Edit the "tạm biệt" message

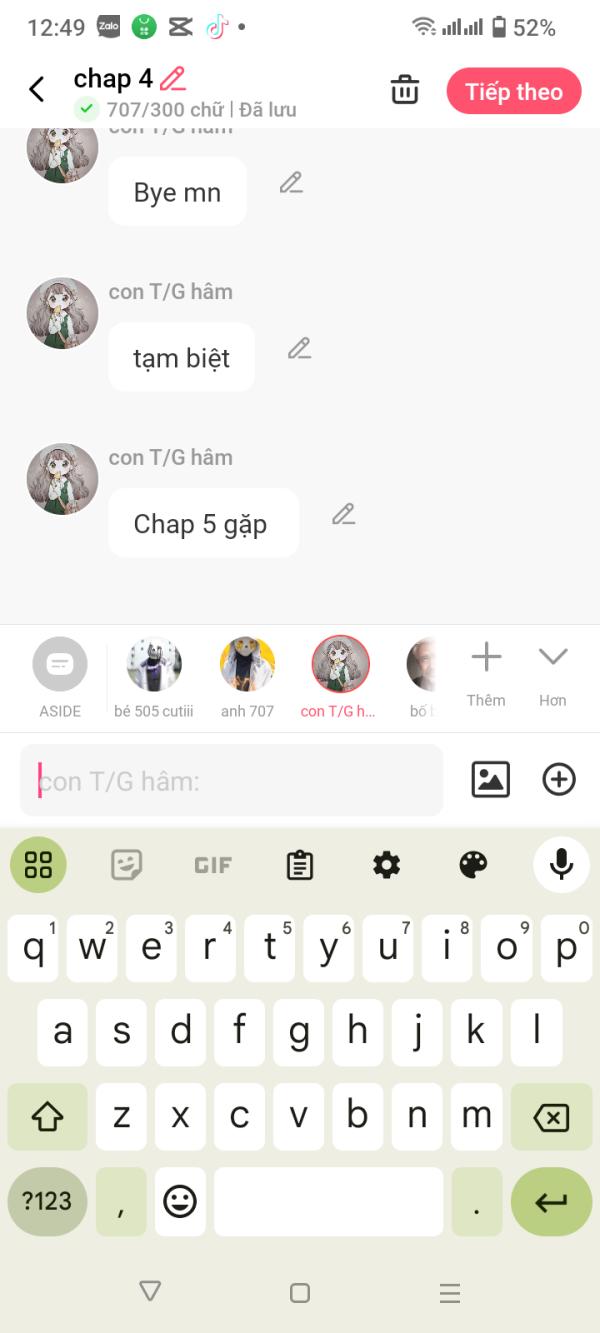point(299,348)
